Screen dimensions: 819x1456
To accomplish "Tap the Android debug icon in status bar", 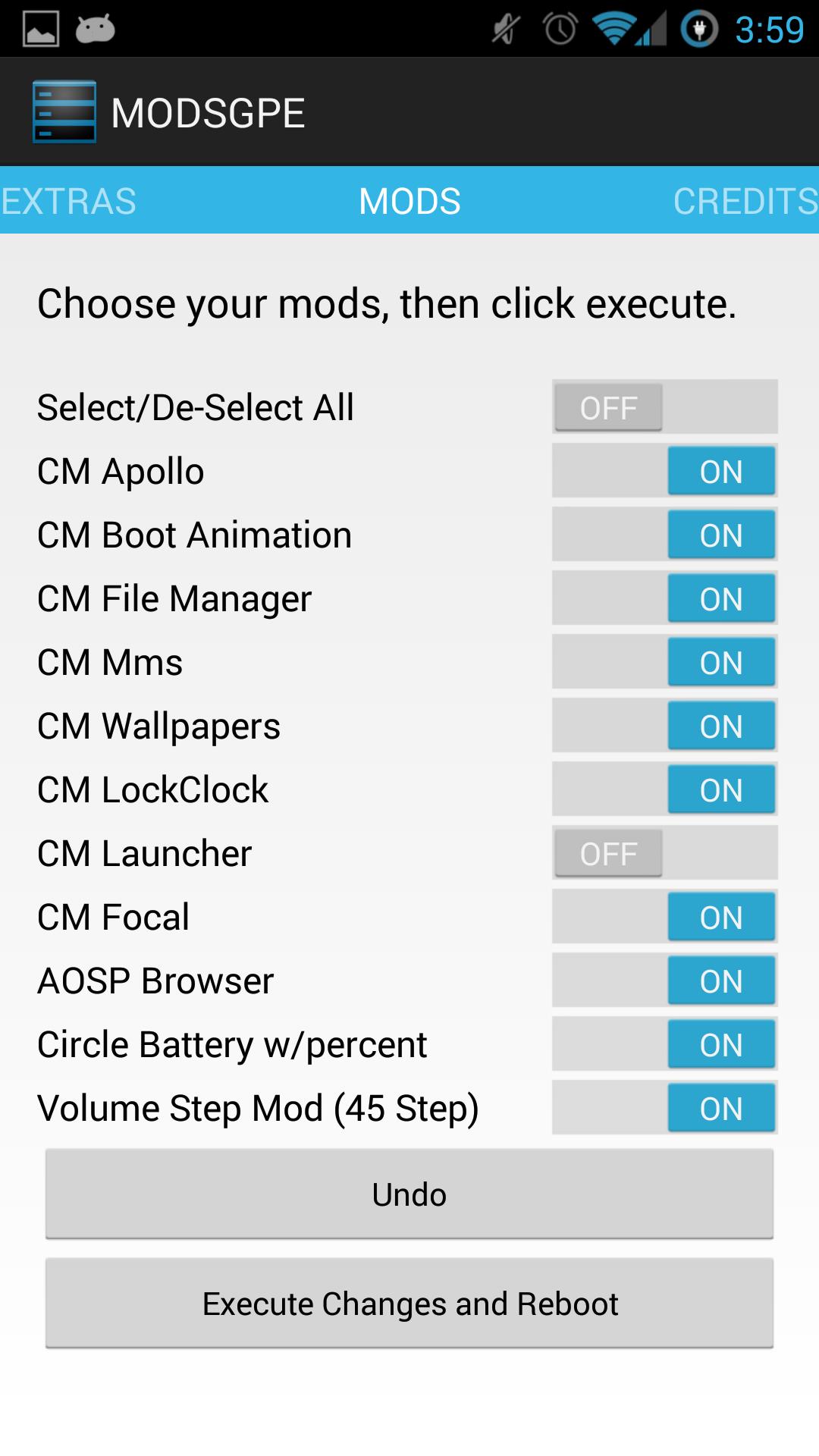I will (95, 29).
